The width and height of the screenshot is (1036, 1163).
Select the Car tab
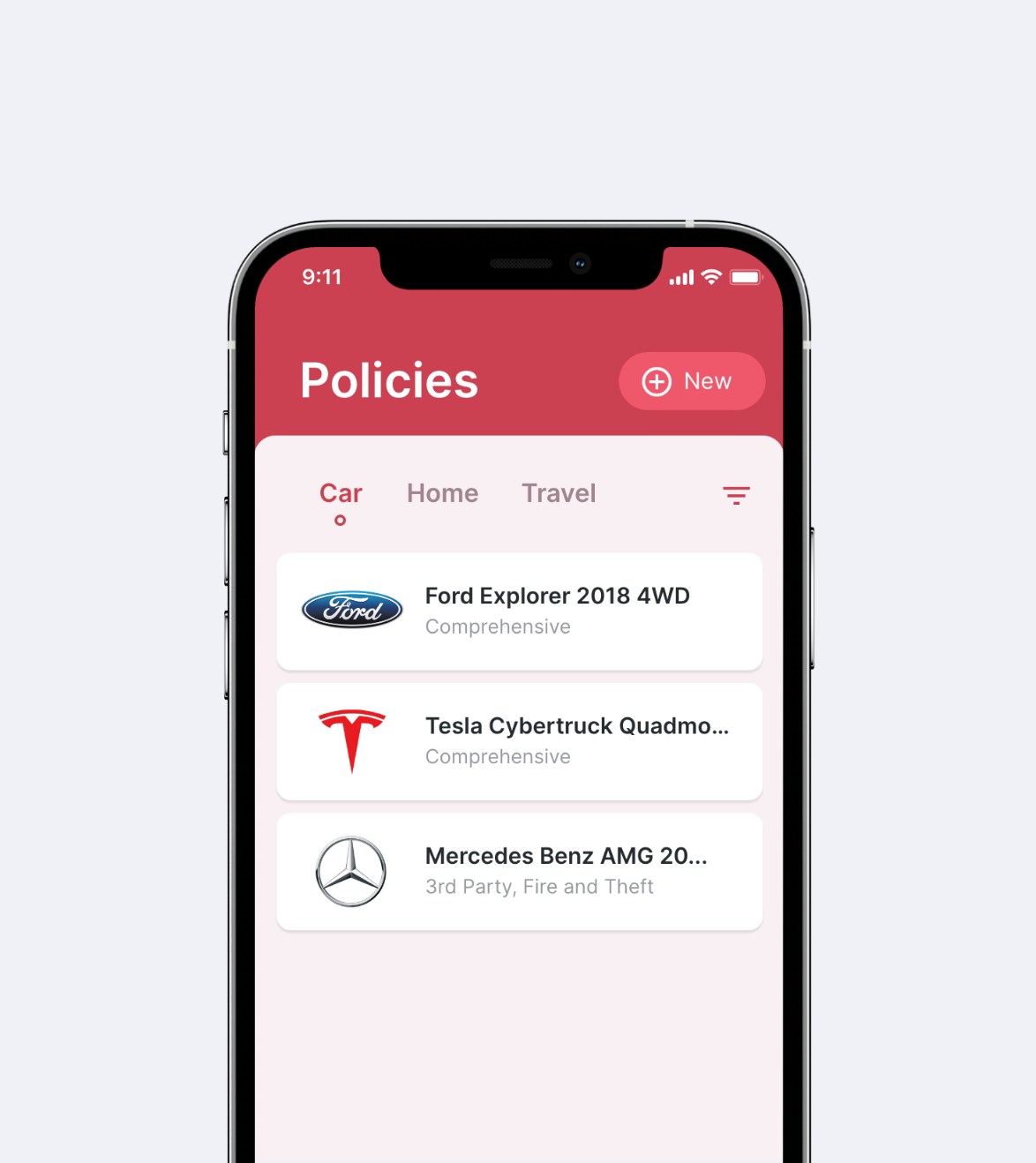(x=341, y=493)
